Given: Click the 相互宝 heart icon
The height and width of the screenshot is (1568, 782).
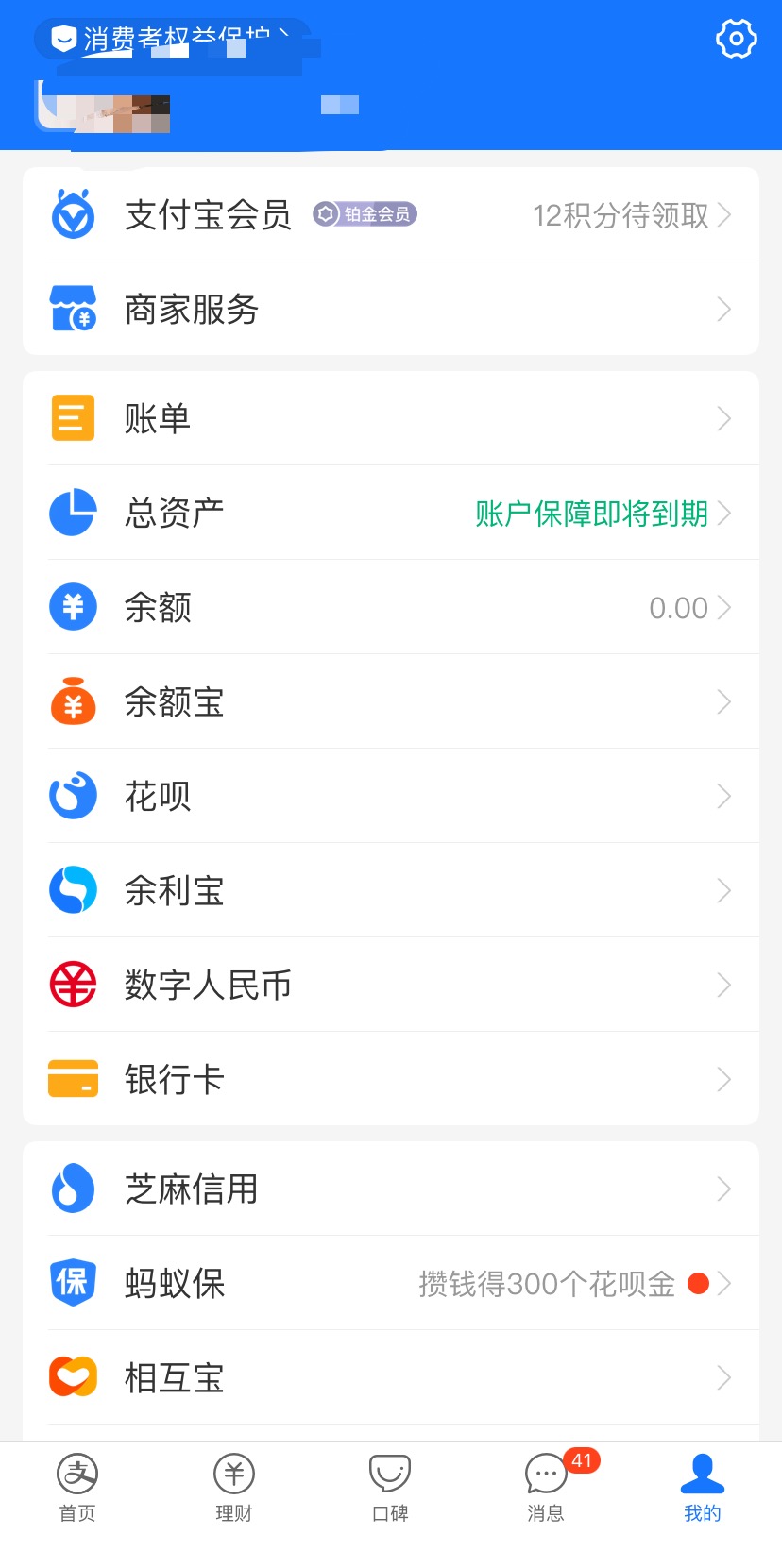Looking at the screenshot, I should [73, 1376].
